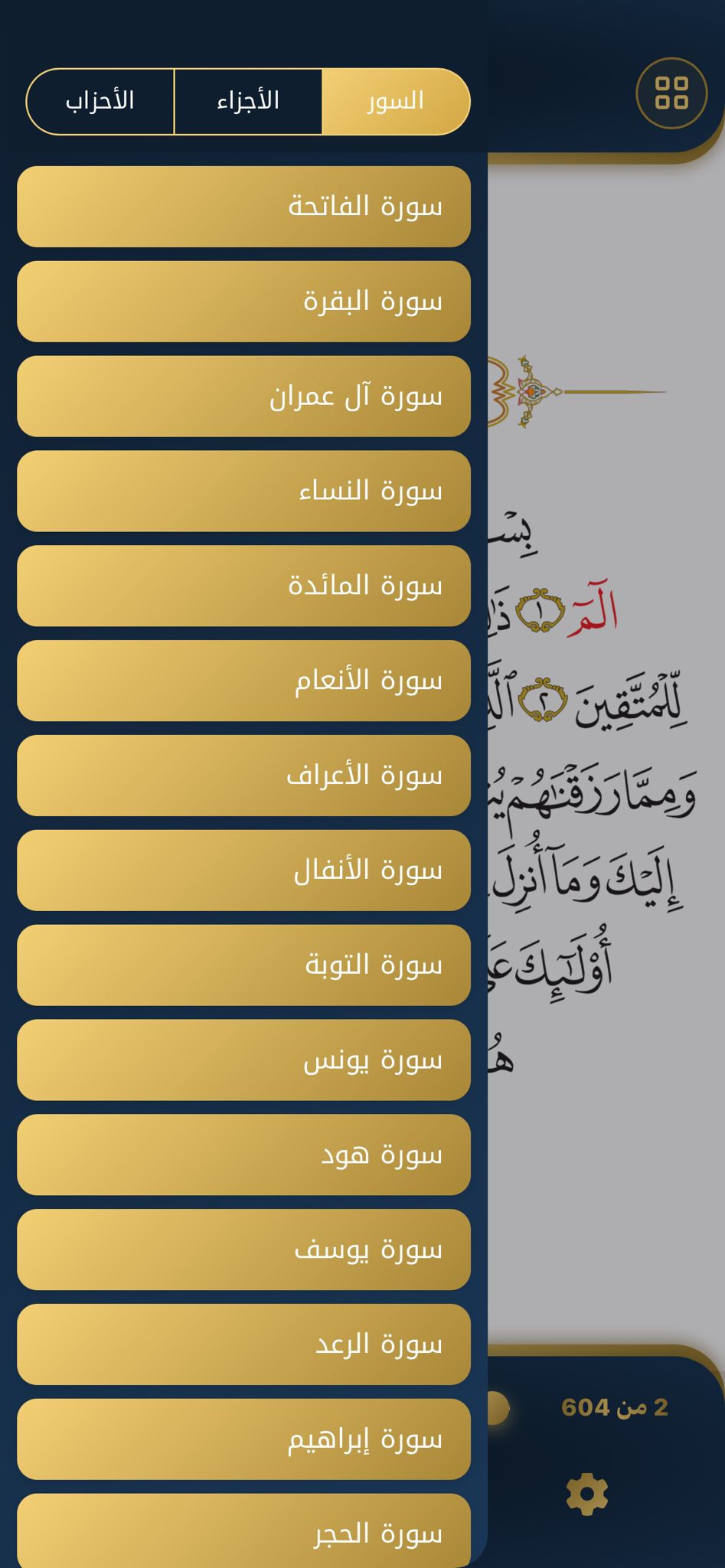The image size is (725, 1568).
Task: Open سورة الفاتحة
Action: point(243,207)
